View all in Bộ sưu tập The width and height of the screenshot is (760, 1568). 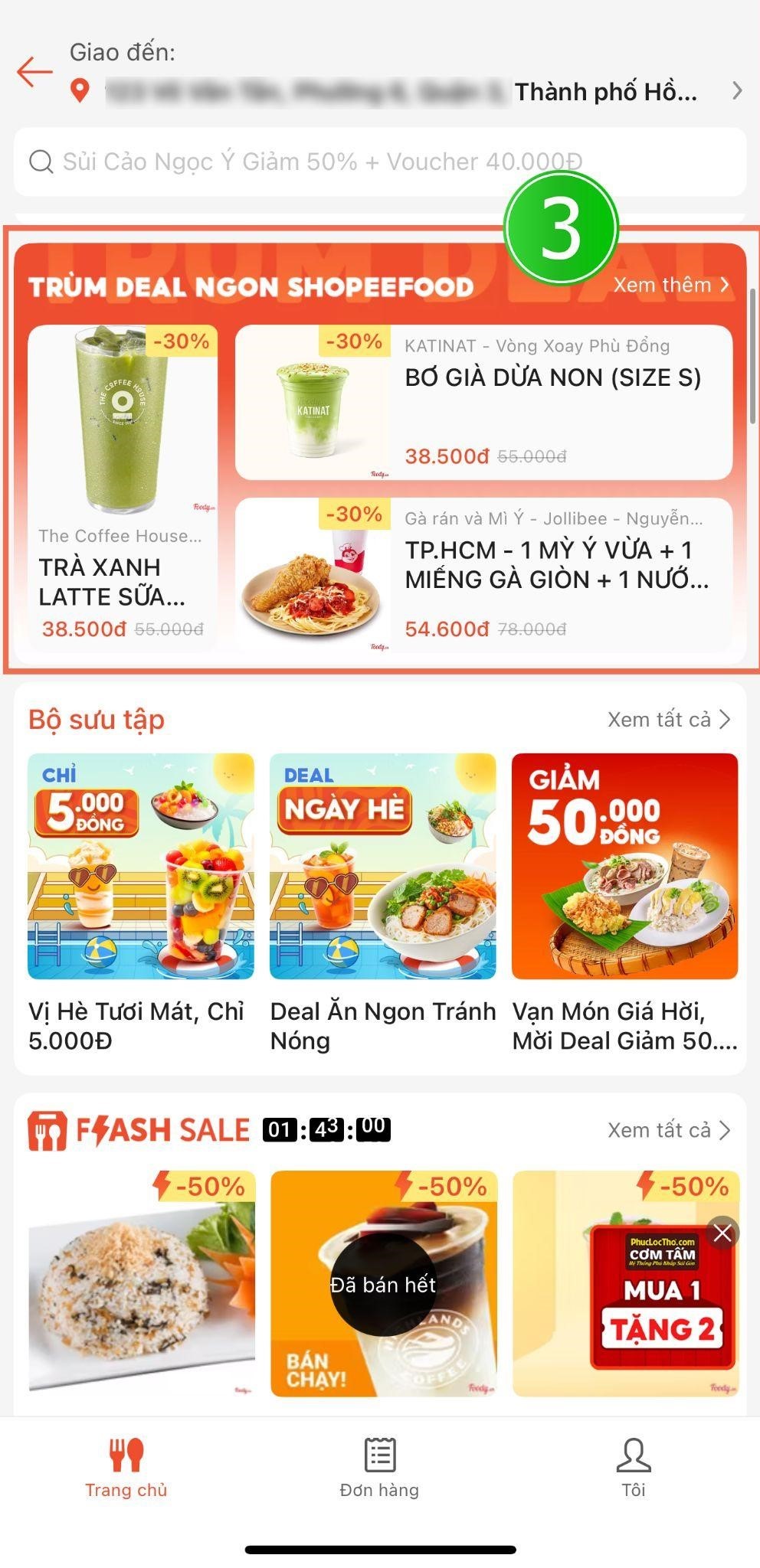point(670,720)
